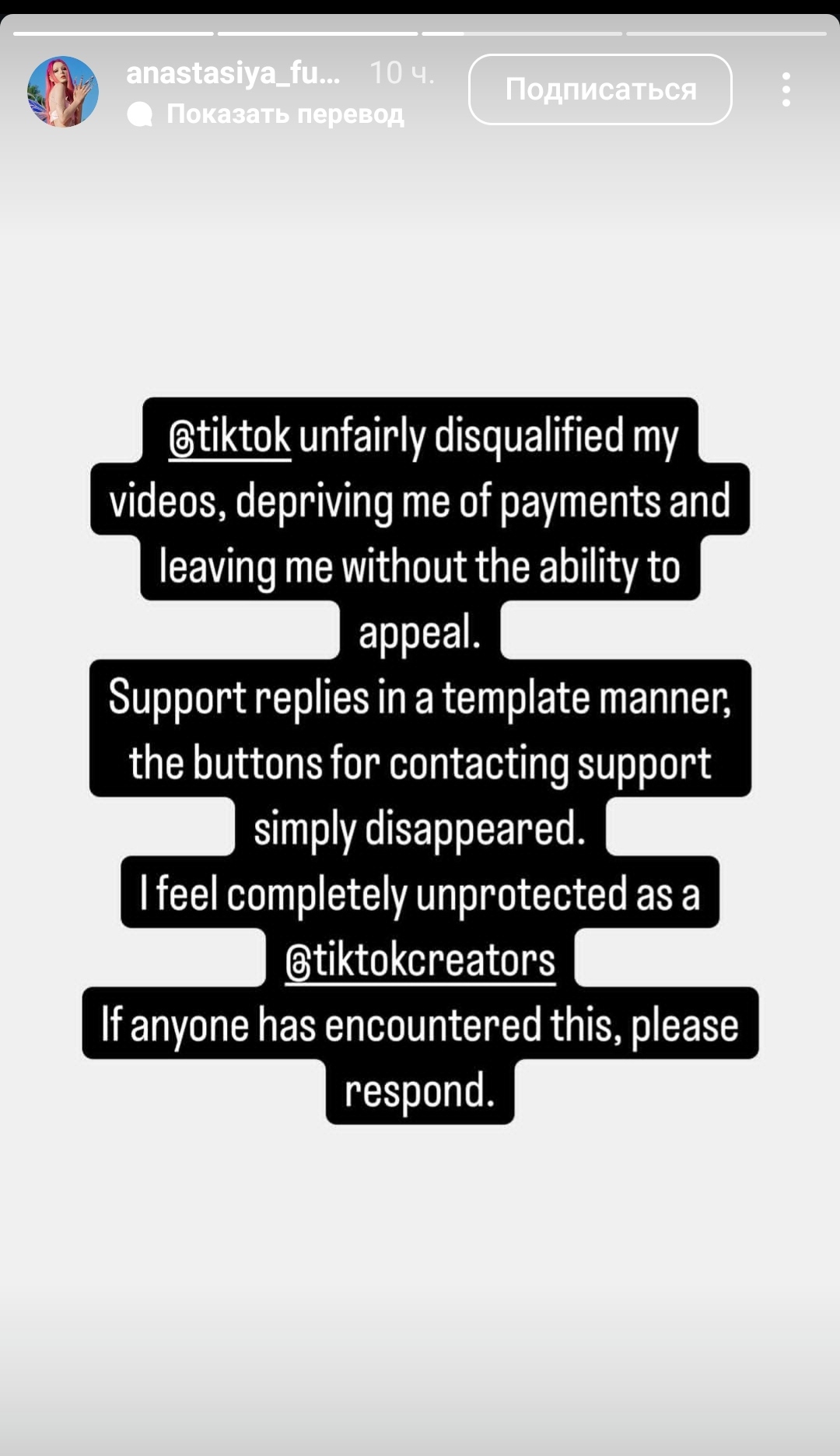Tap the anastasiya_fu username
This screenshot has width=840, height=1456.
click(233, 73)
